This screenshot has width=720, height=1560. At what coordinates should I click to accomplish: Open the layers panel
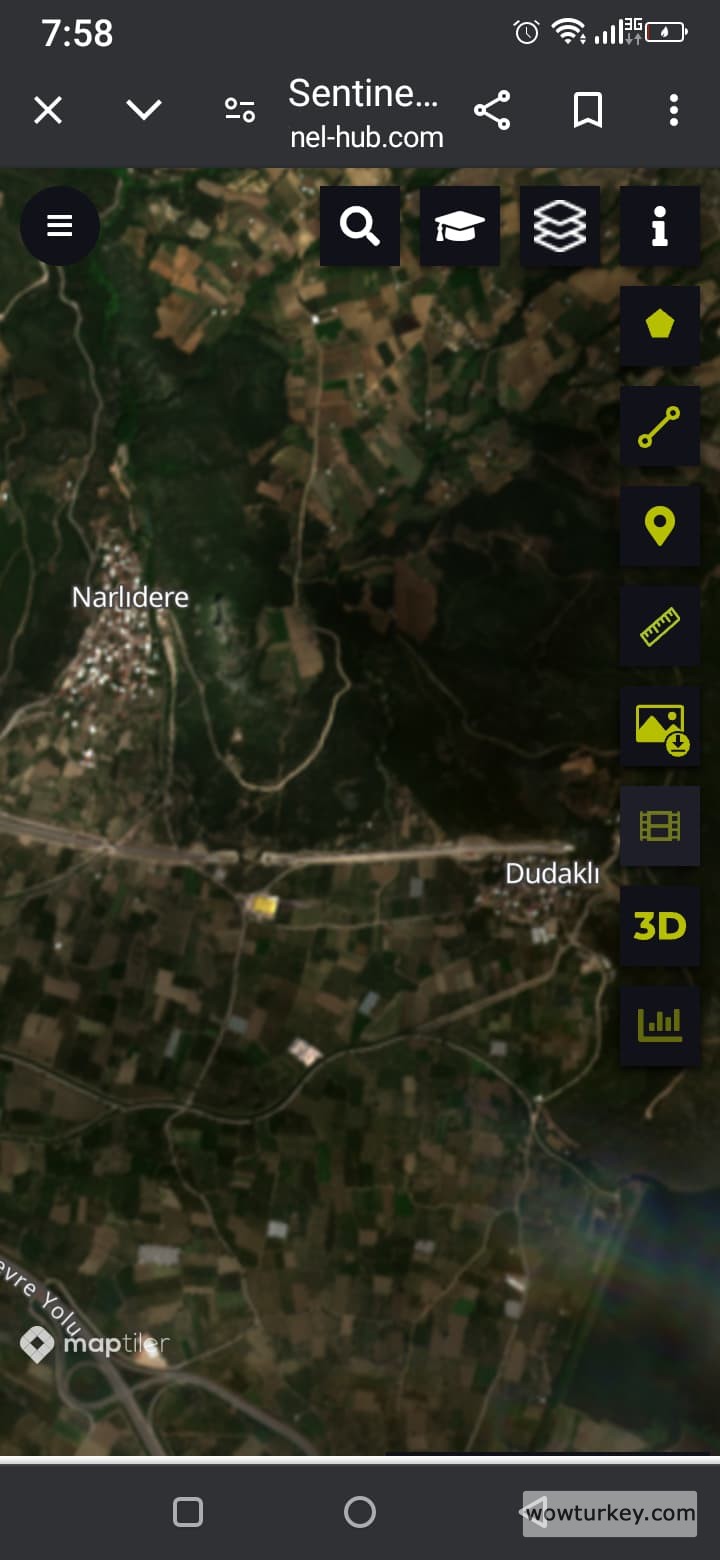pos(559,226)
